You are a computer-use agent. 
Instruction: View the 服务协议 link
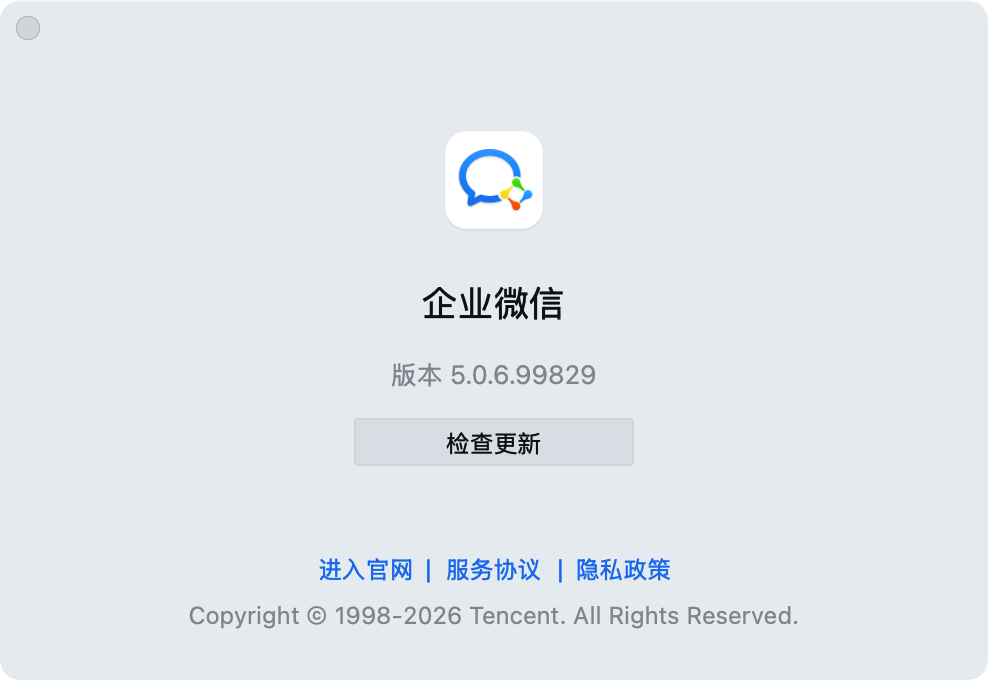point(493,570)
